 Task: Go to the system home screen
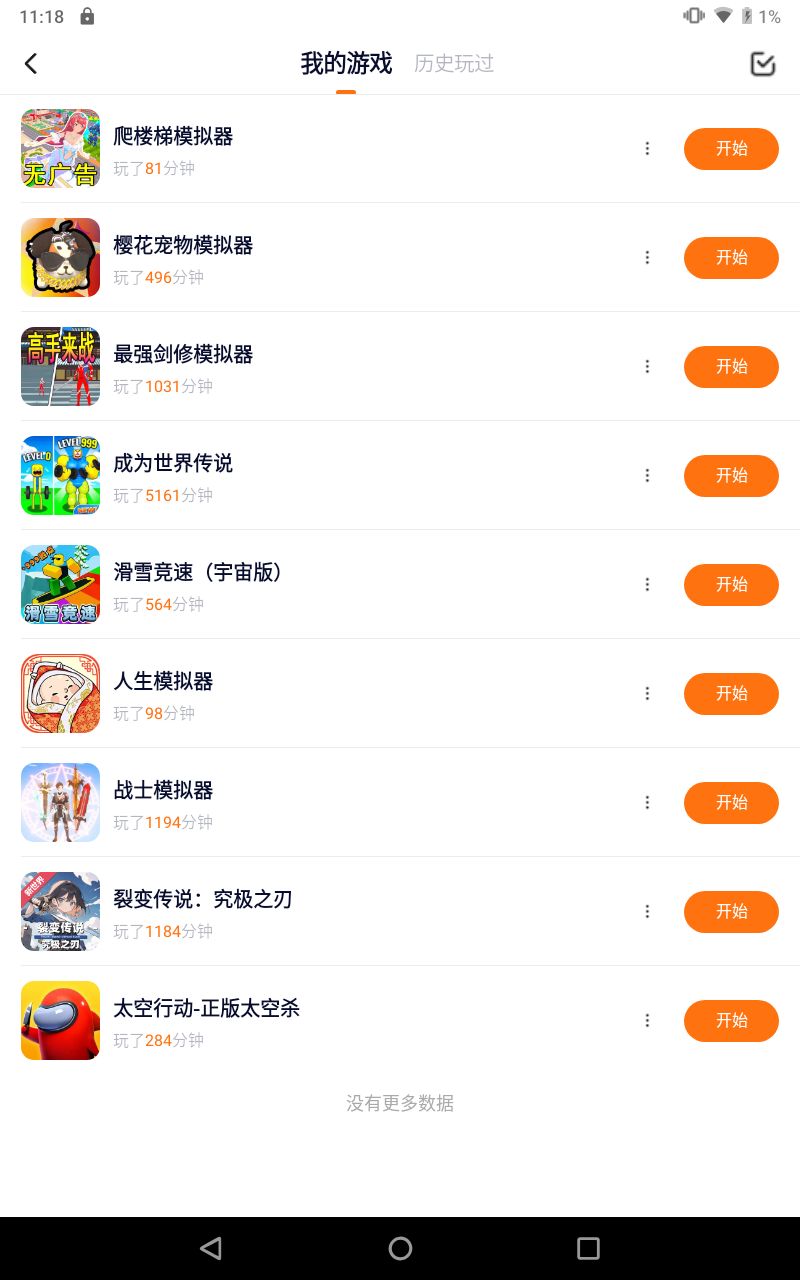(400, 1248)
